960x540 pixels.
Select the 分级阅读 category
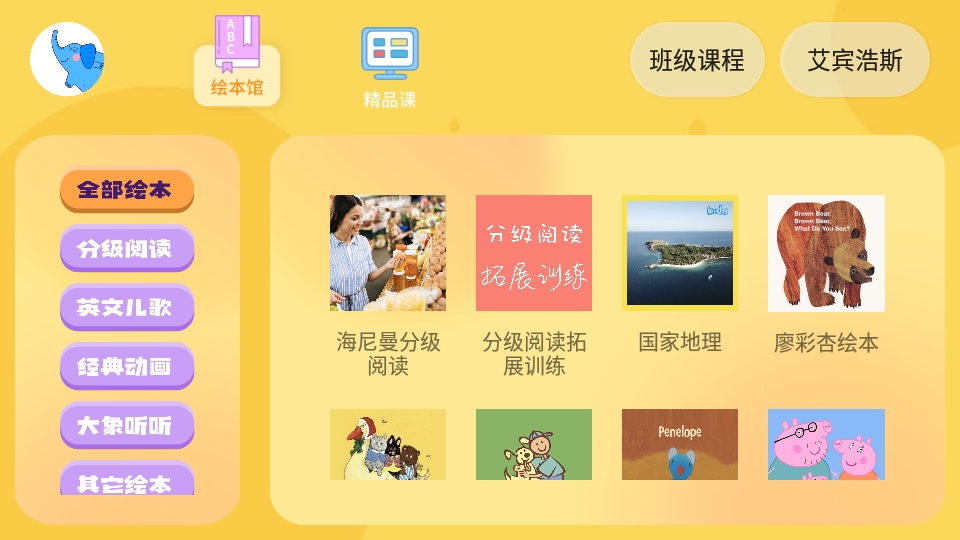tap(126, 248)
